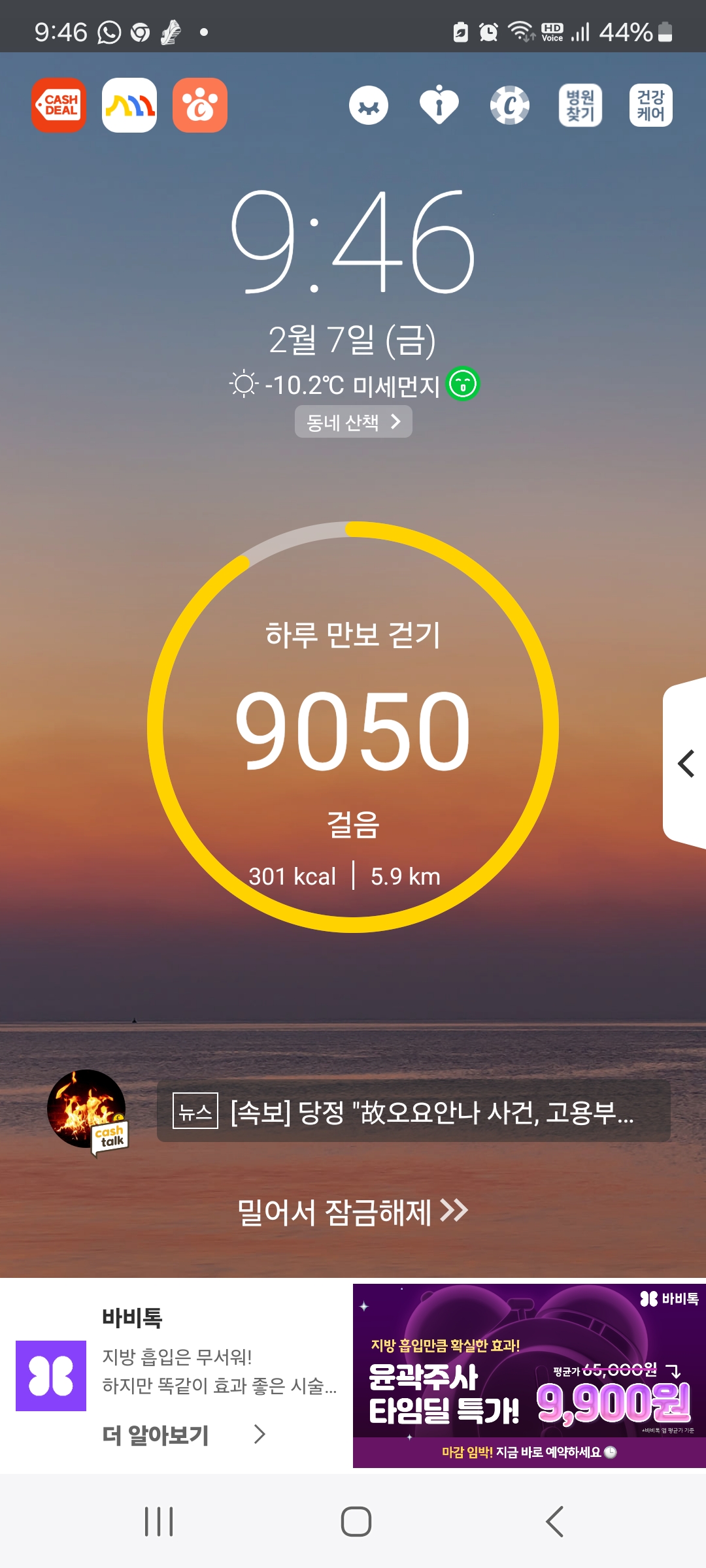Viewport: 706px width, 1568px height.
Task: Tap 더 알아보기 for the 바비톡 ad
Action: (183, 1435)
